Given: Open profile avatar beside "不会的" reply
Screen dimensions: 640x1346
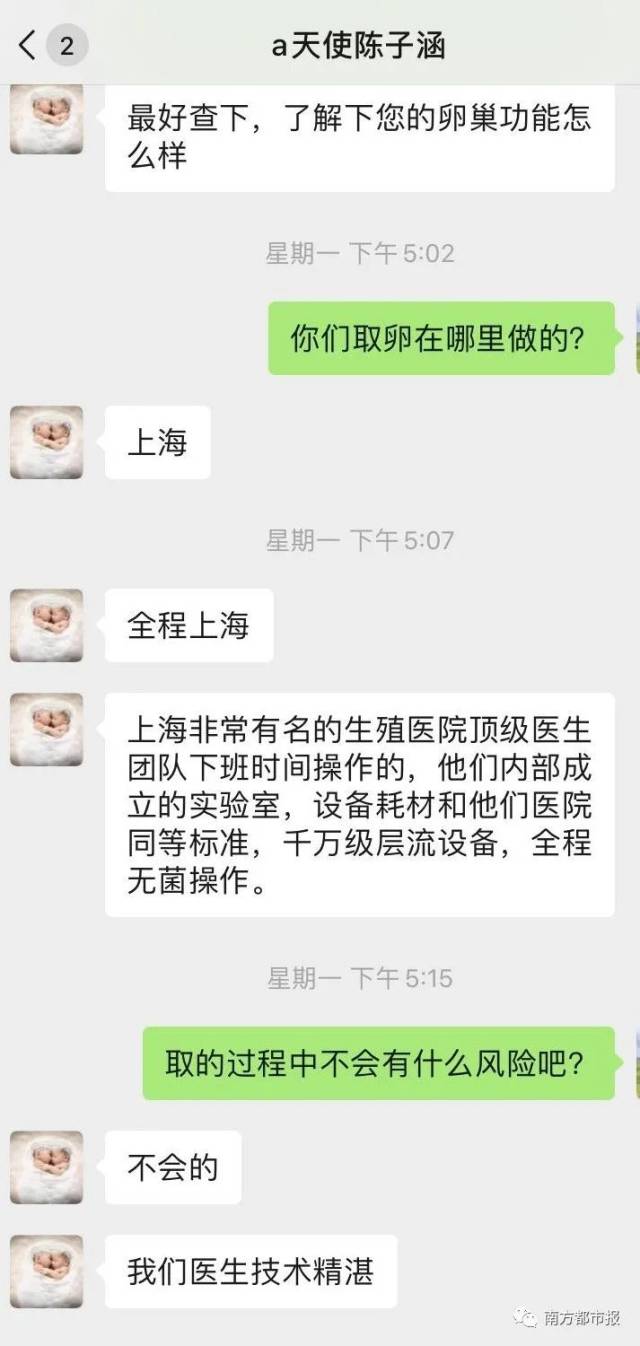Looking at the screenshot, I should coord(46,1167).
